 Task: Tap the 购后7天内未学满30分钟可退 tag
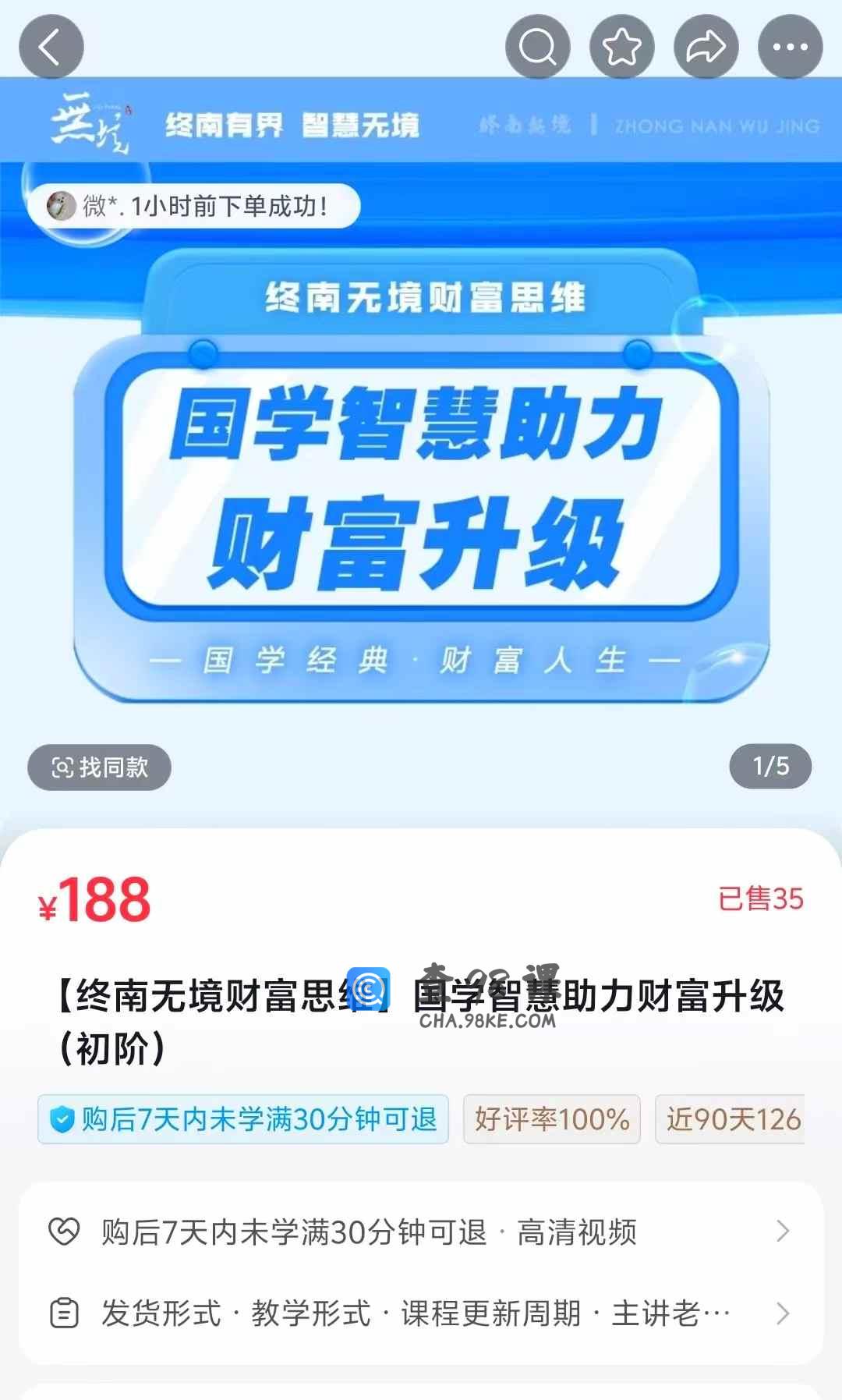[243, 1119]
